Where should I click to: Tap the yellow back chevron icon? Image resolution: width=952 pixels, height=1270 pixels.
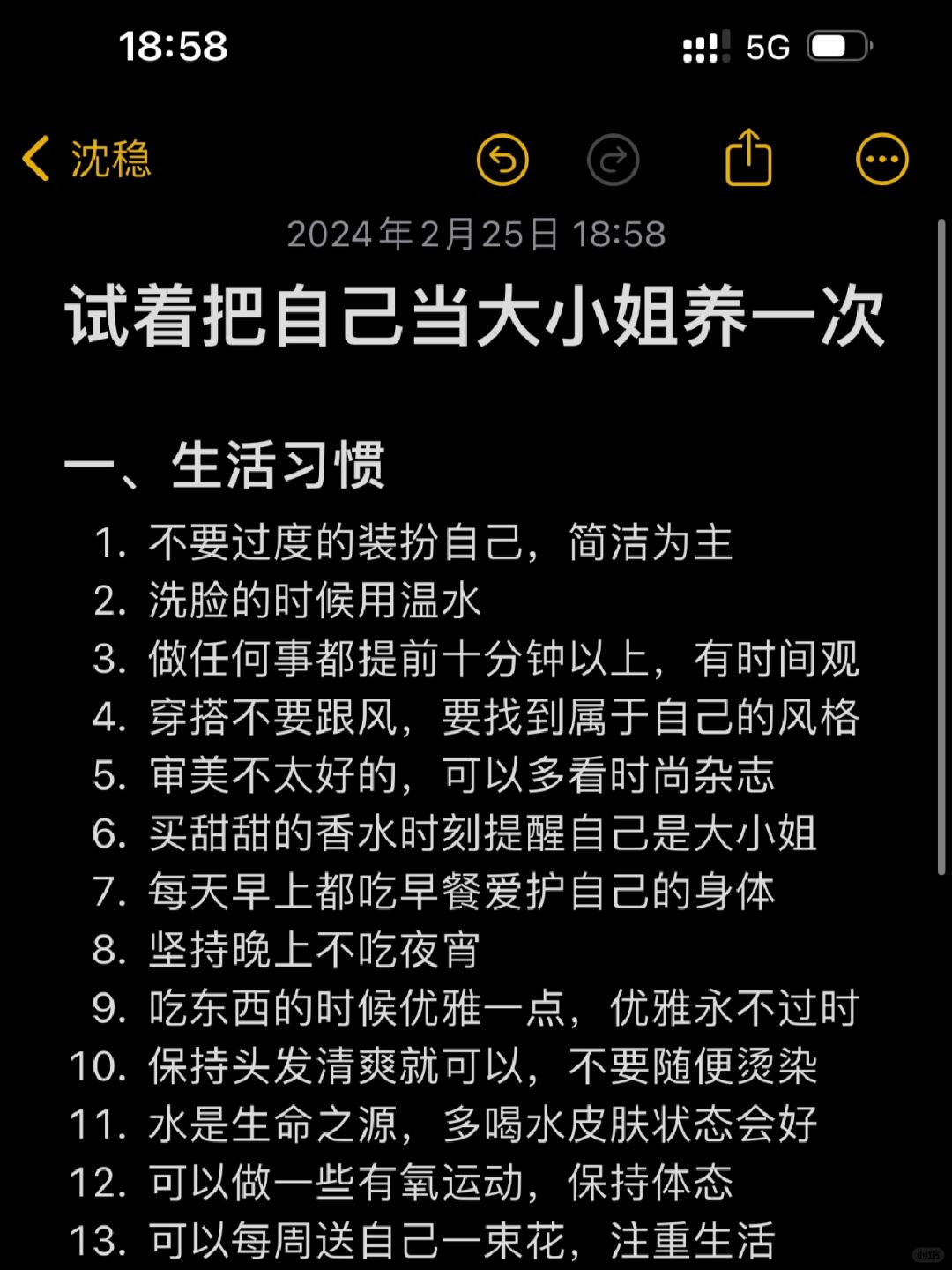pyautogui.click(x=35, y=159)
